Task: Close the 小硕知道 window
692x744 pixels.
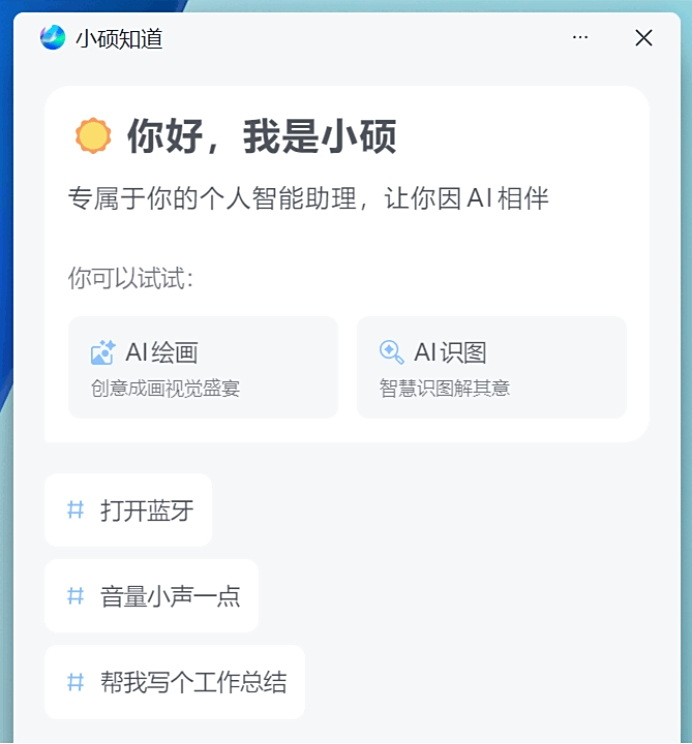Action: tap(644, 38)
